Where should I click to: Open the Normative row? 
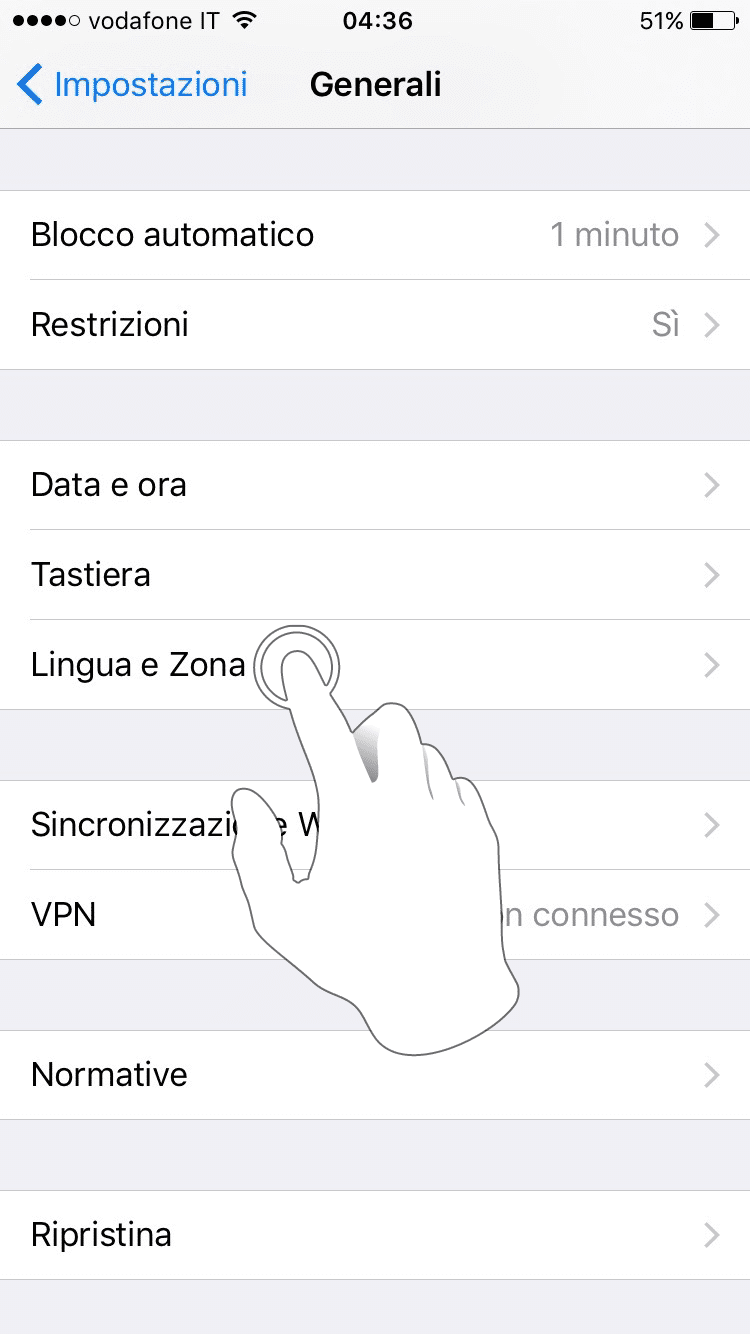click(374, 1075)
